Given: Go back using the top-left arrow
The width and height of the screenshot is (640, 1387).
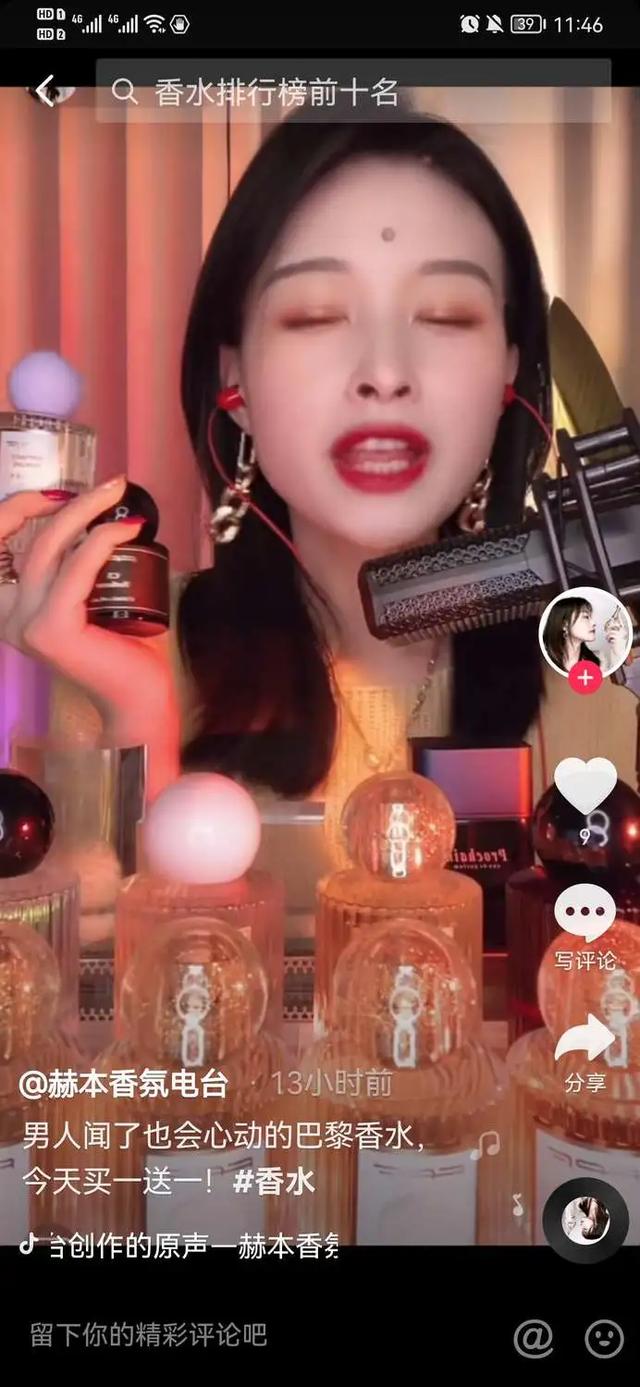Looking at the screenshot, I should coord(45,92).
